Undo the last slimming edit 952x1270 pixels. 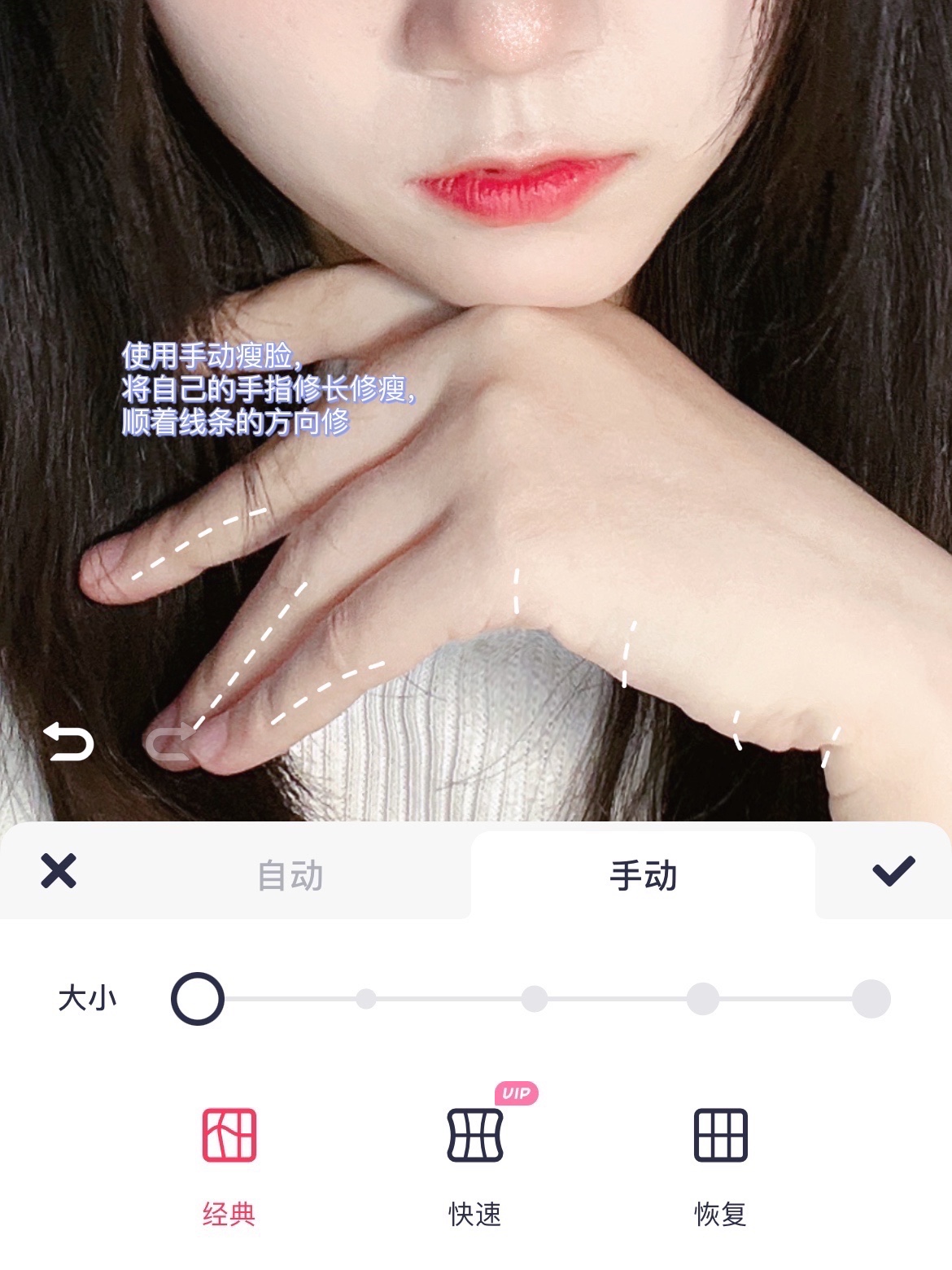(x=69, y=742)
